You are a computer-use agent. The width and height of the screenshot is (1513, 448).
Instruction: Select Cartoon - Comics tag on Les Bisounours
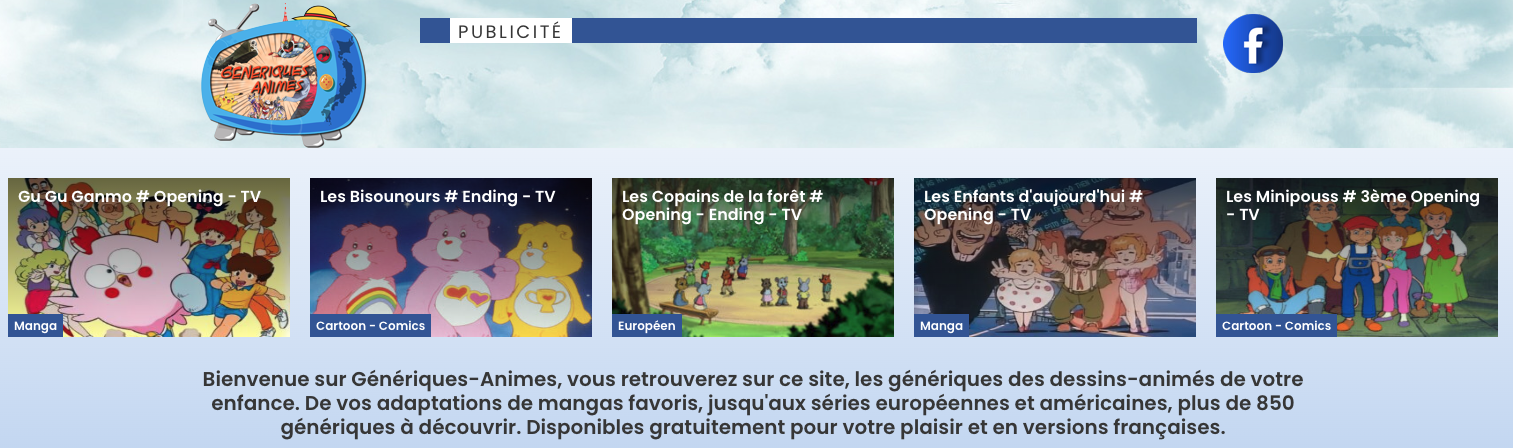pos(370,326)
